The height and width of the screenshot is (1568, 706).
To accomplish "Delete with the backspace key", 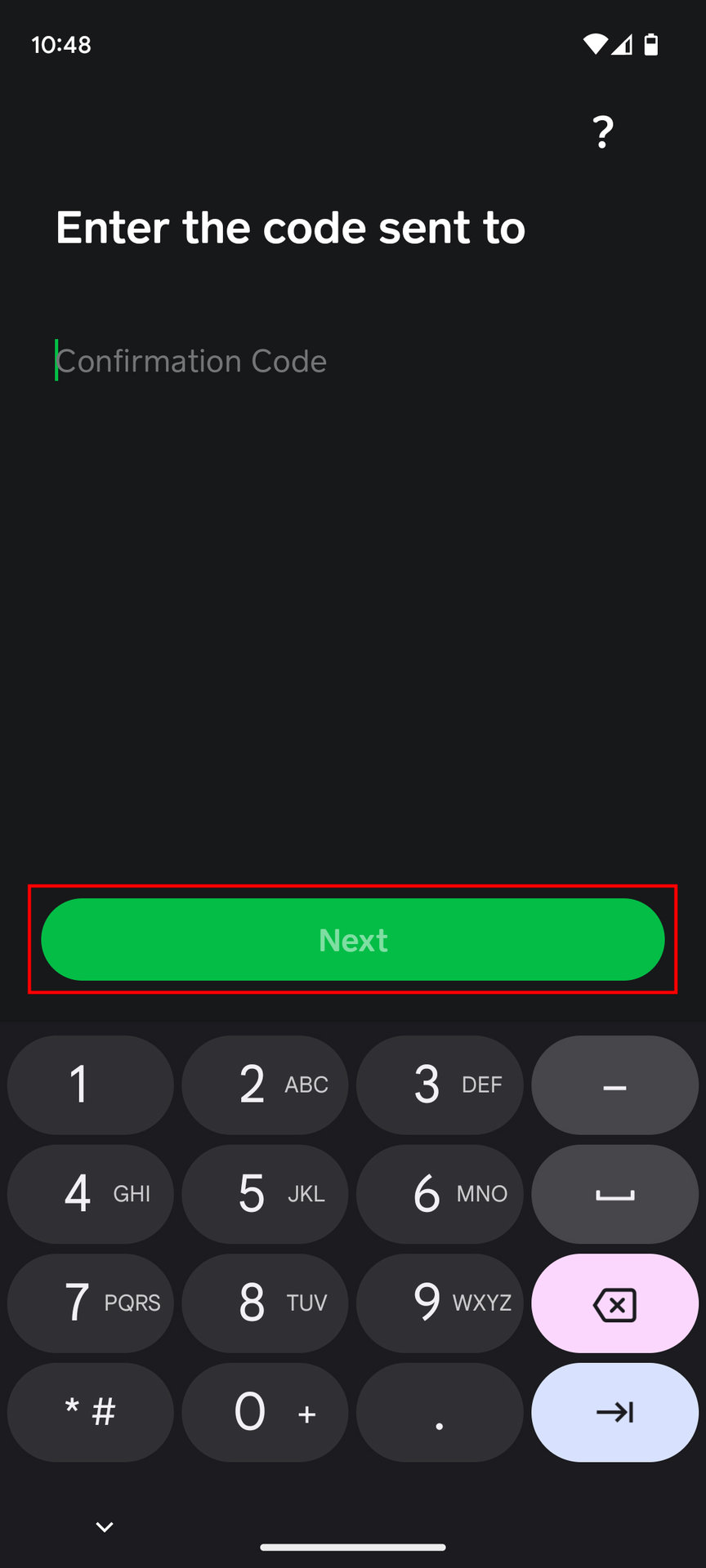I will pos(614,1304).
